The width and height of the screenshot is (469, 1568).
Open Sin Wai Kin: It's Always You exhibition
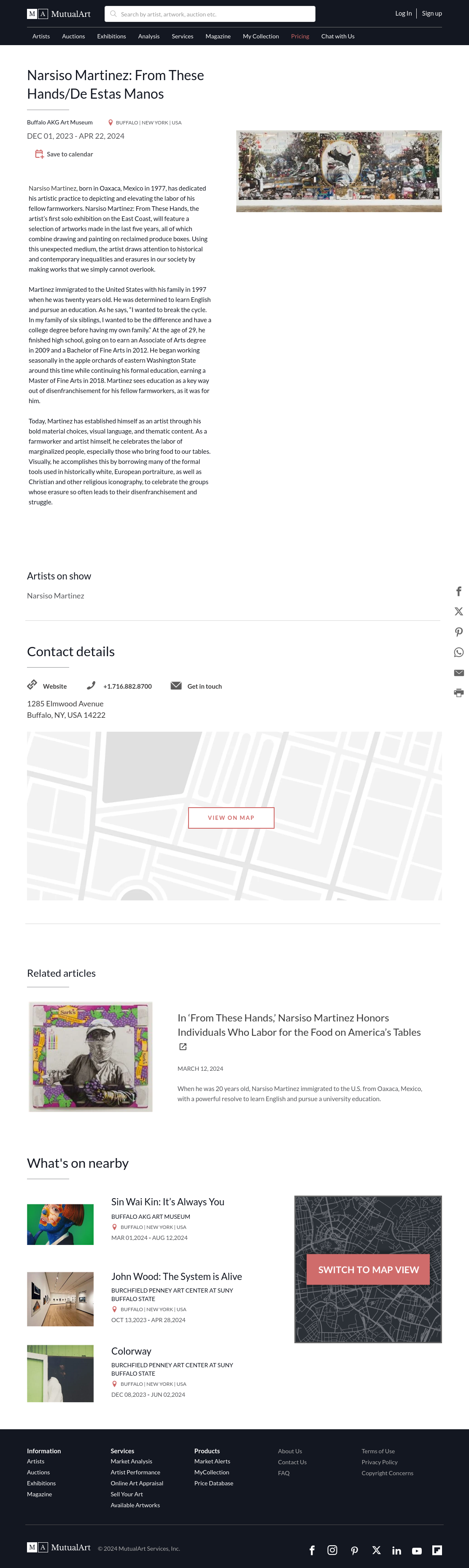click(x=167, y=1202)
